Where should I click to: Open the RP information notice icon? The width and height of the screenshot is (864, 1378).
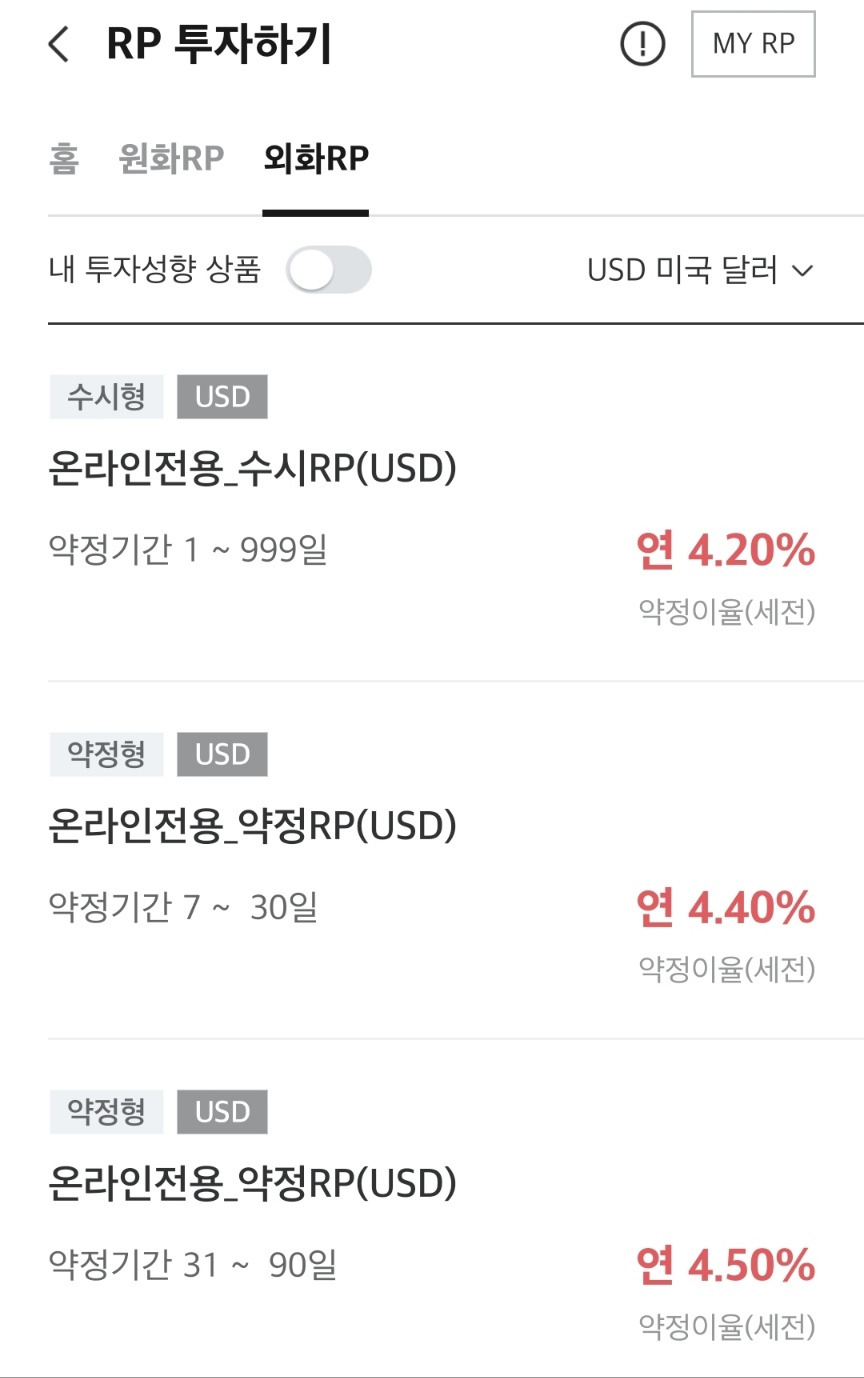click(641, 44)
